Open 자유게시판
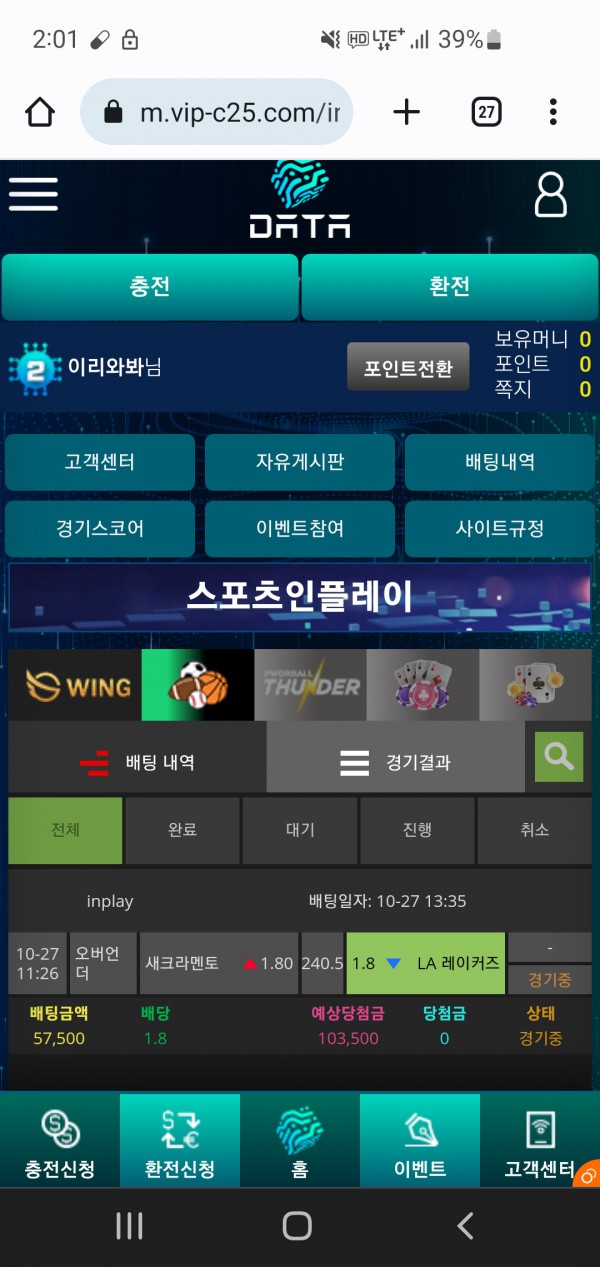Image resolution: width=600 pixels, height=1267 pixels. (300, 462)
